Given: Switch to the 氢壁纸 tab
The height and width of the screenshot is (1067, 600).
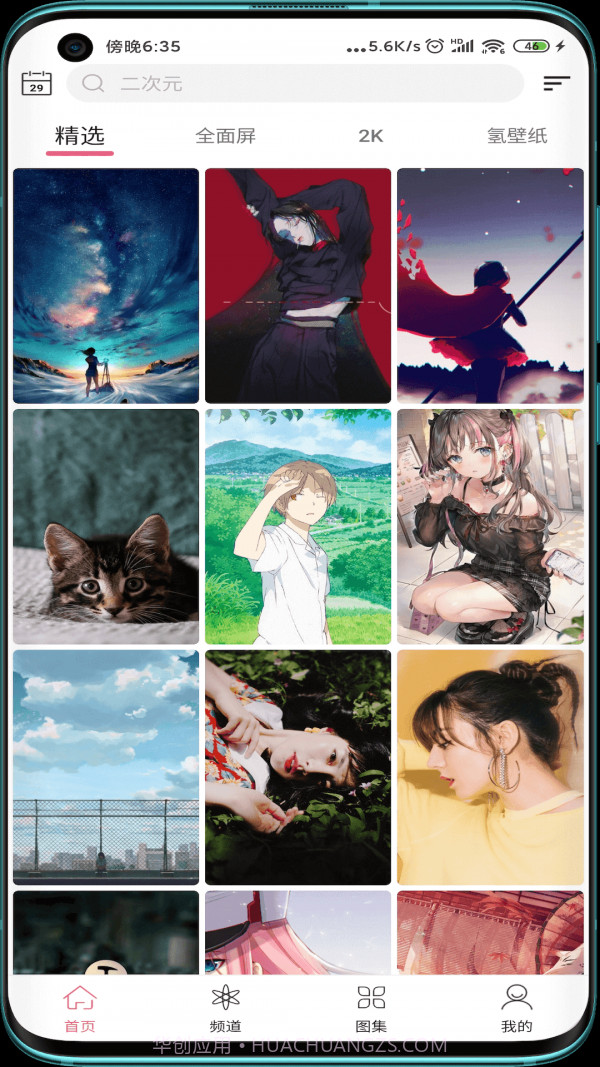Looking at the screenshot, I should (517, 136).
